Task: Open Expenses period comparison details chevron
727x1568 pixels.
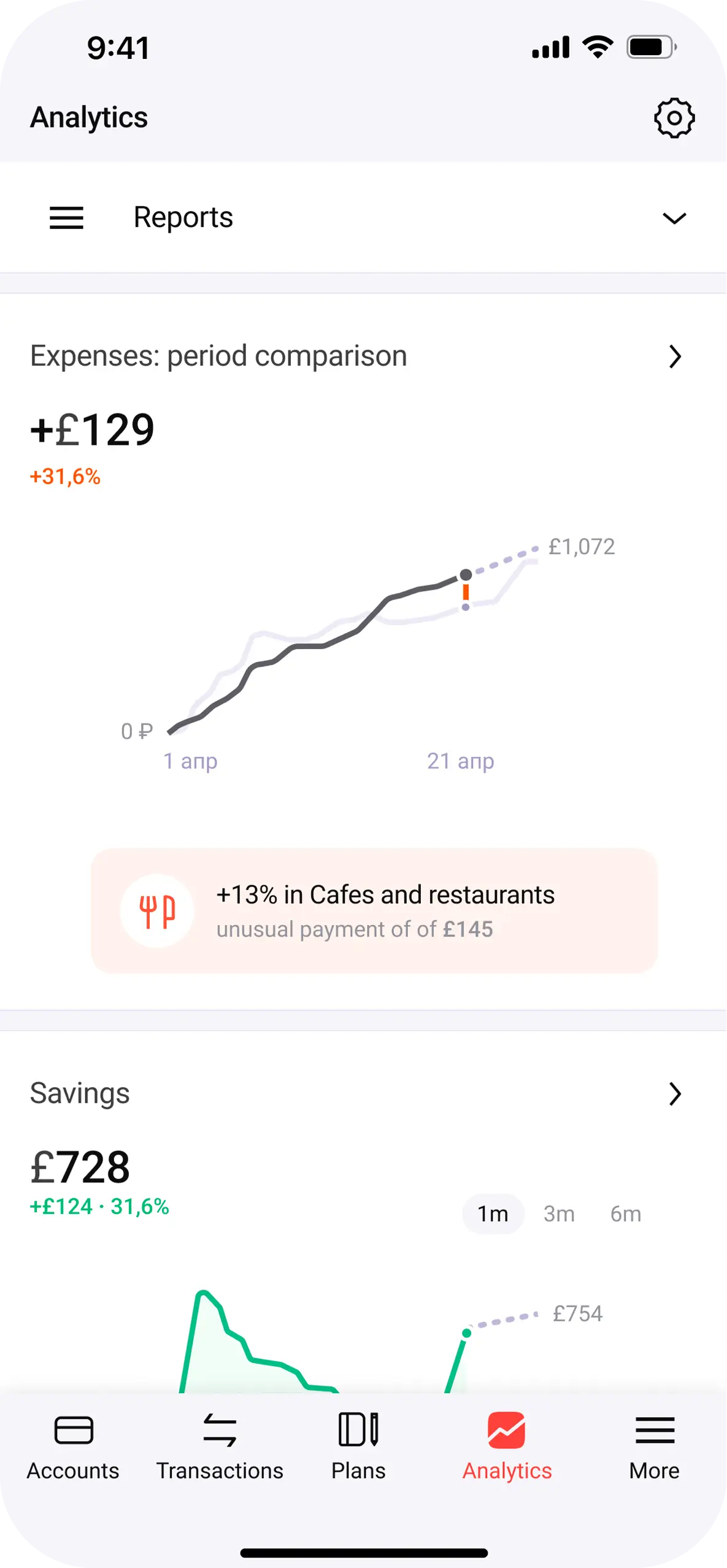Action: click(x=675, y=356)
